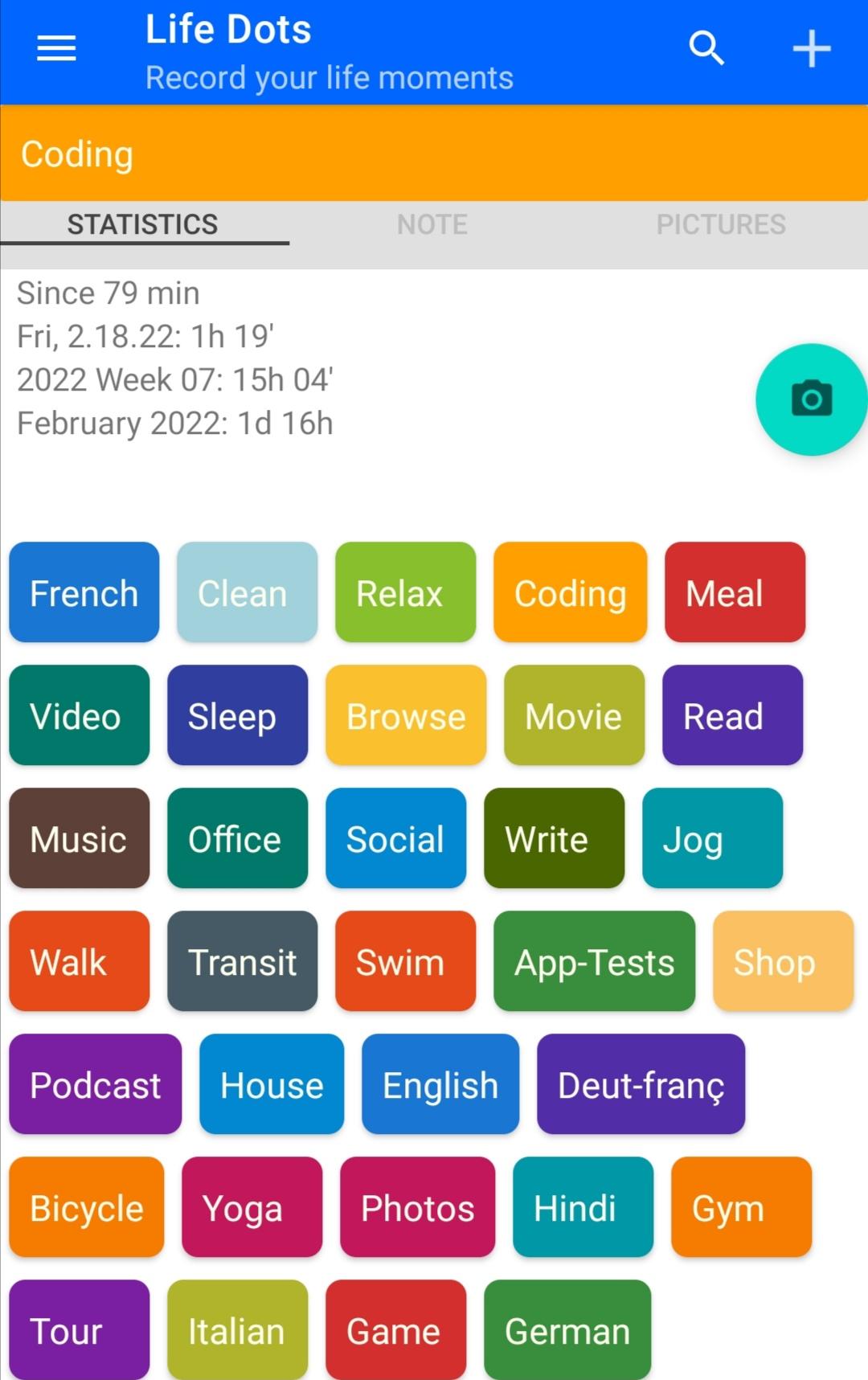
Task: Begin the Jog activity
Action: (712, 839)
